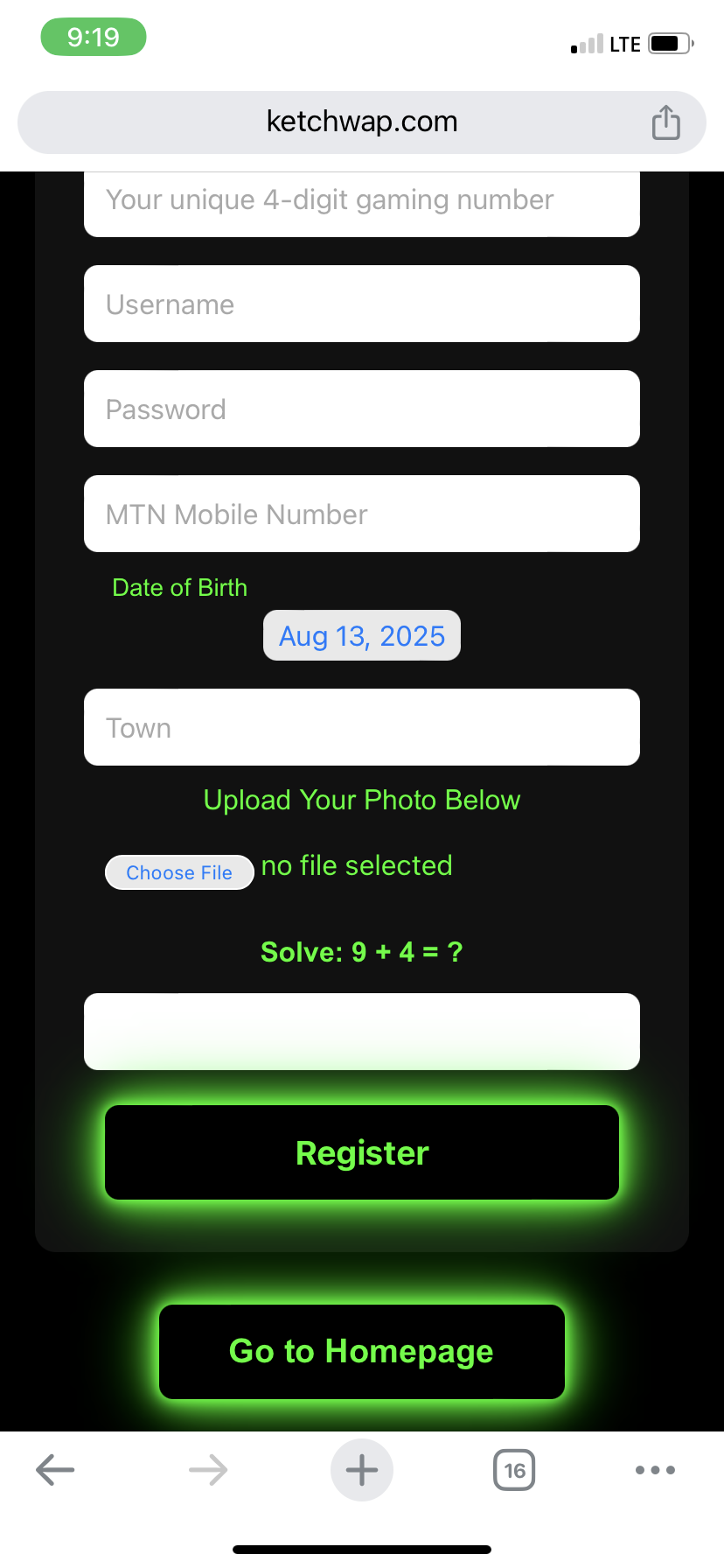The image size is (724, 1568).
Task: Submit the form with Register
Action: pos(361,1152)
